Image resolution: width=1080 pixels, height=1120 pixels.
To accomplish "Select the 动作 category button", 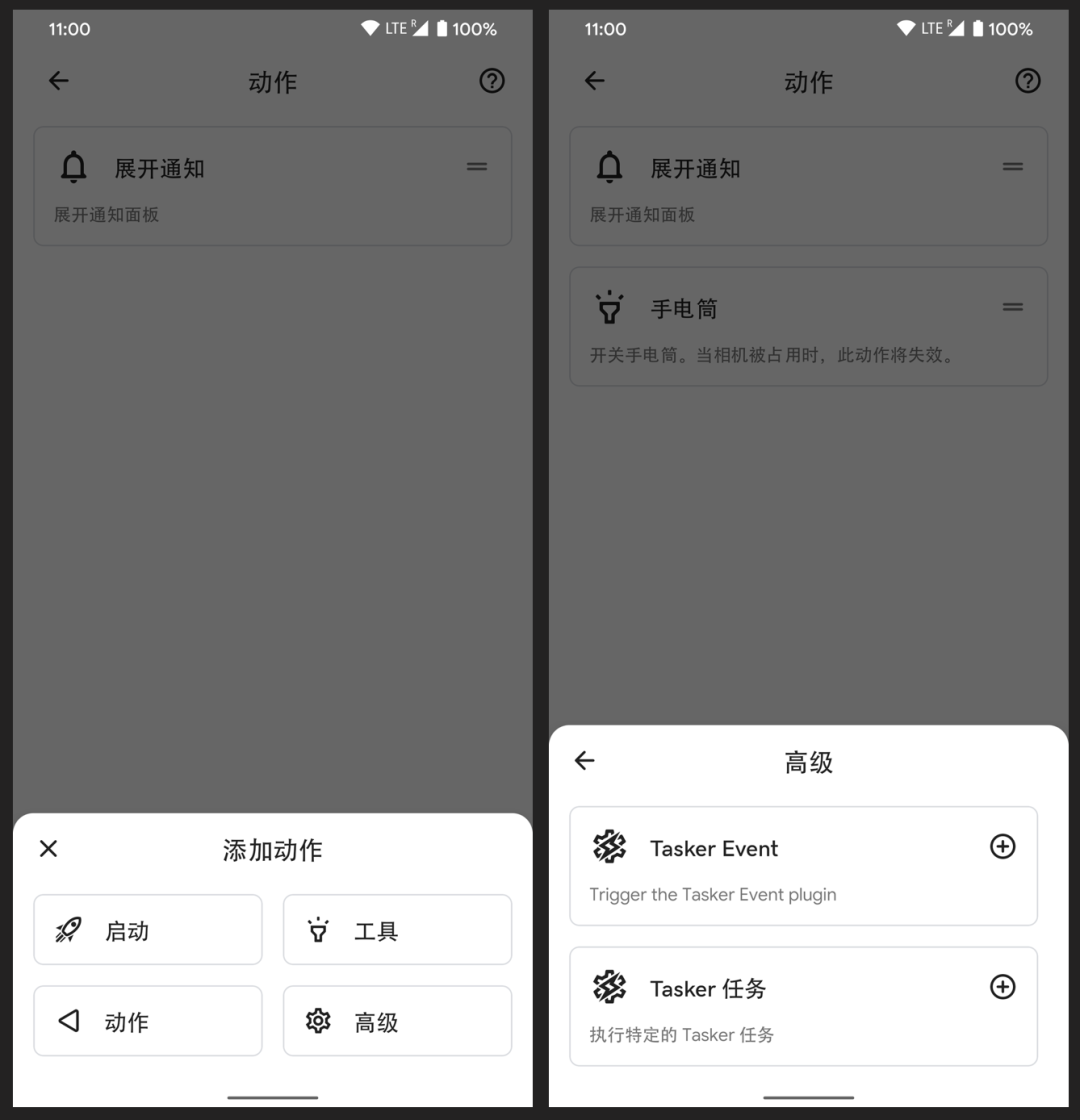I will [148, 1021].
